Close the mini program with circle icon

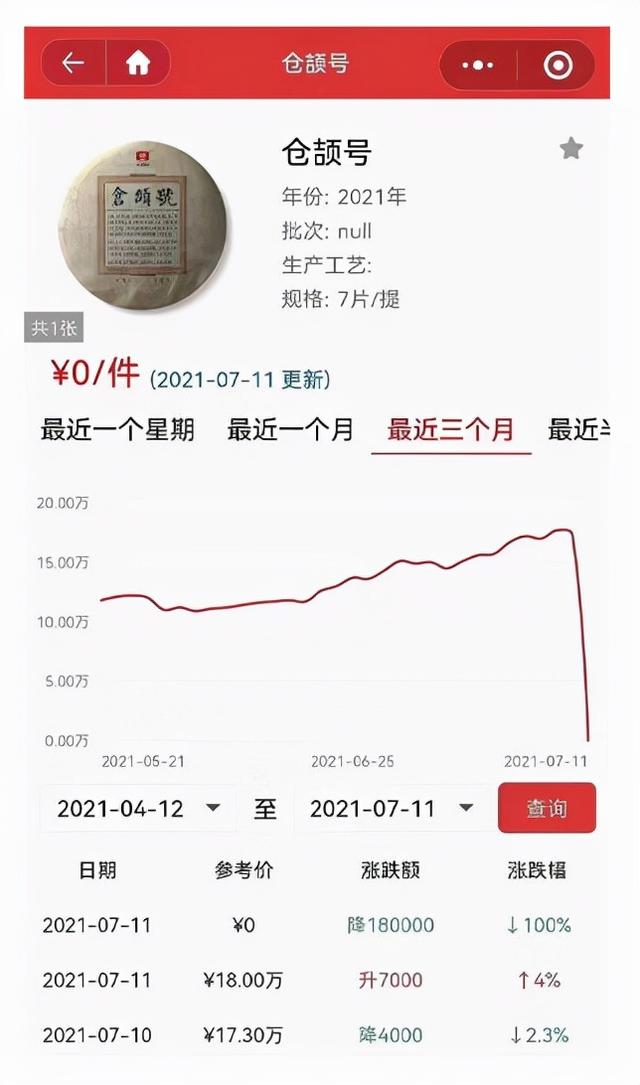click(557, 65)
